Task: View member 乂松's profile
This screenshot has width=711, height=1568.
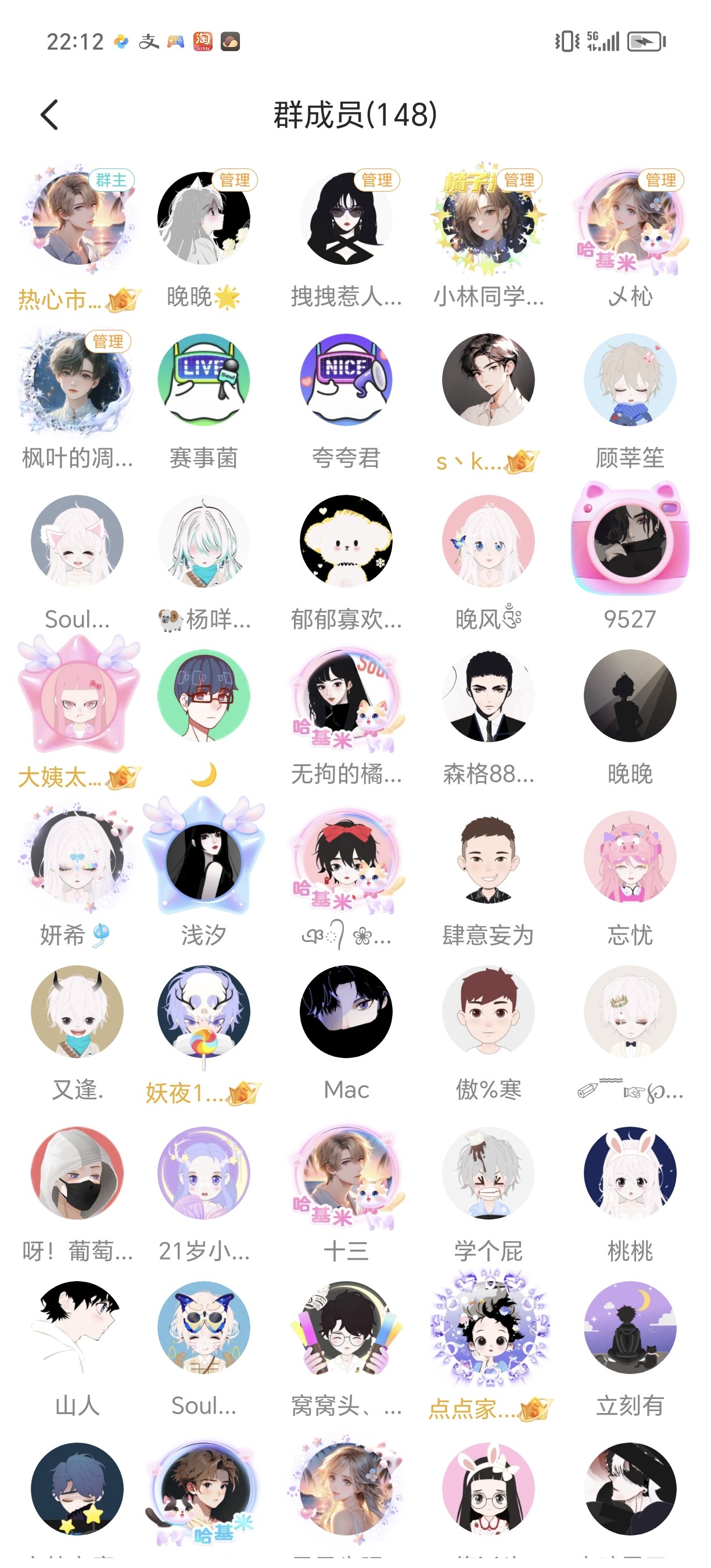Action: pyautogui.click(x=630, y=218)
